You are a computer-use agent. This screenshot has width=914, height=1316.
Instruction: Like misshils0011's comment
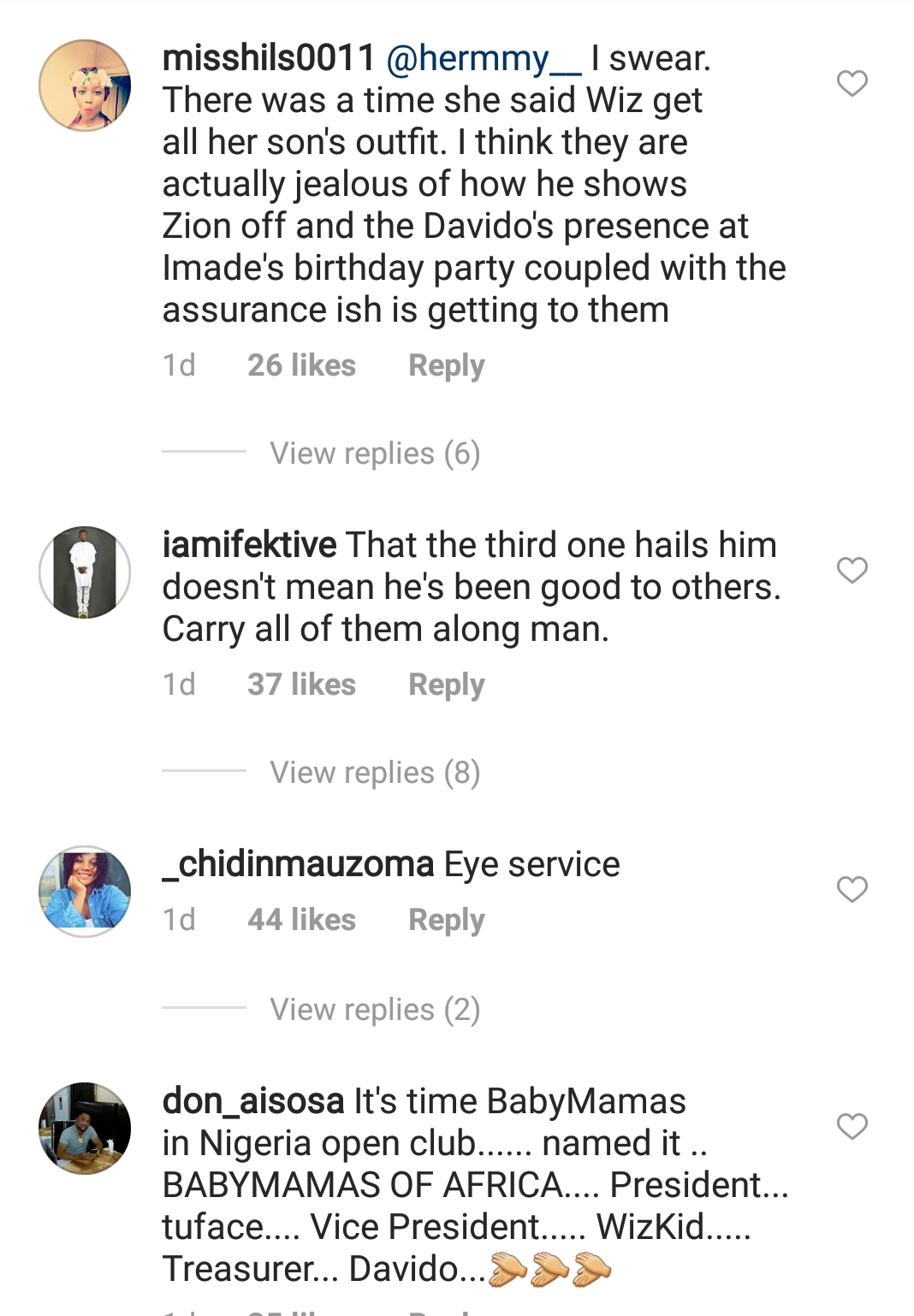click(852, 84)
